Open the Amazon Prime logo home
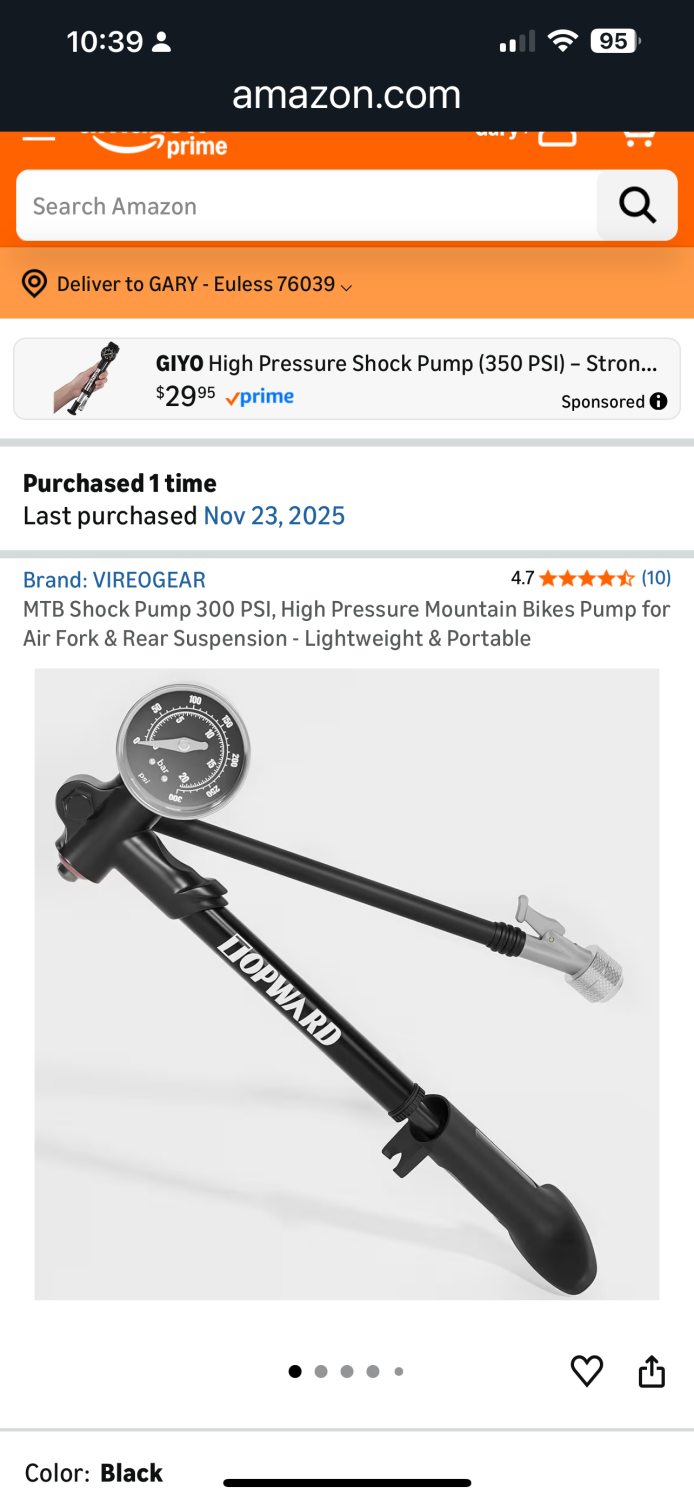The image size is (694, 1500). [x=160, y=143]
